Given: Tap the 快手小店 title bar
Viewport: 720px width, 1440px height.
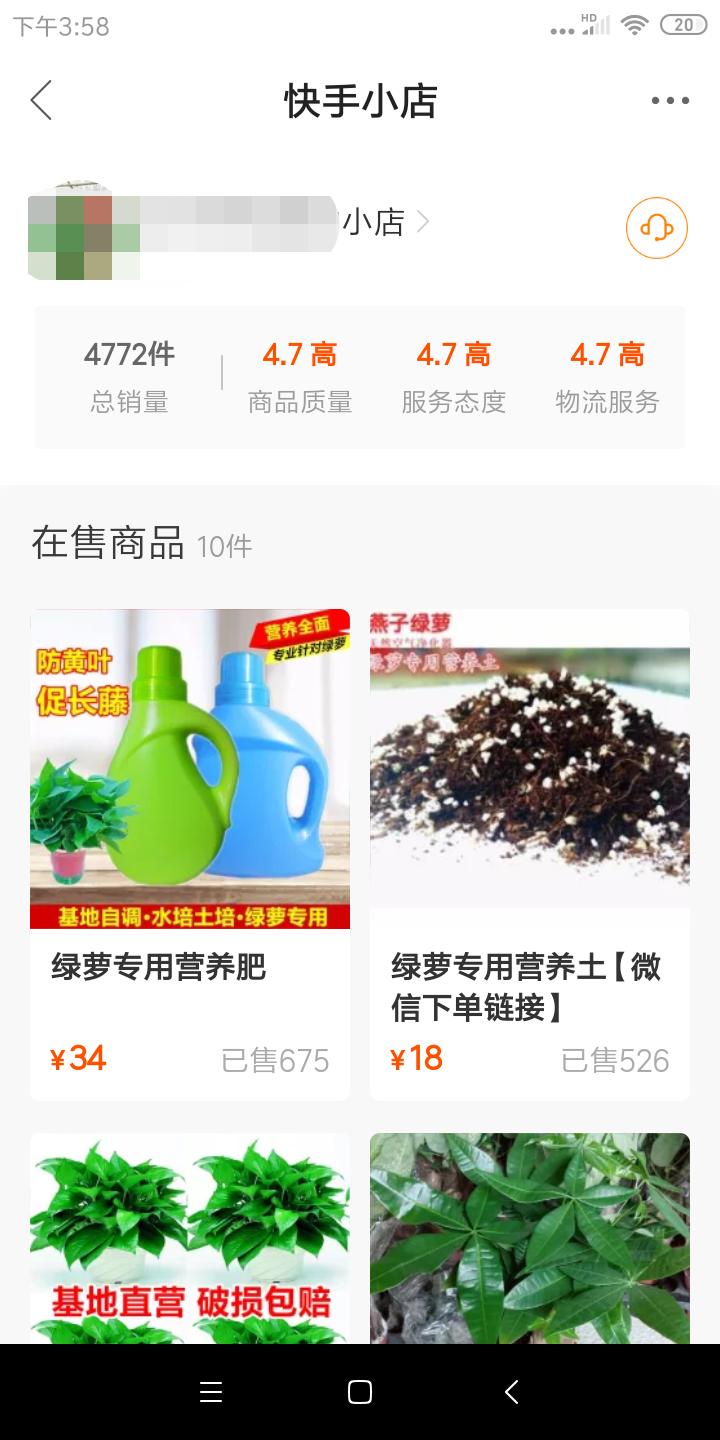Looking at the screenshot, I should 360,100.
